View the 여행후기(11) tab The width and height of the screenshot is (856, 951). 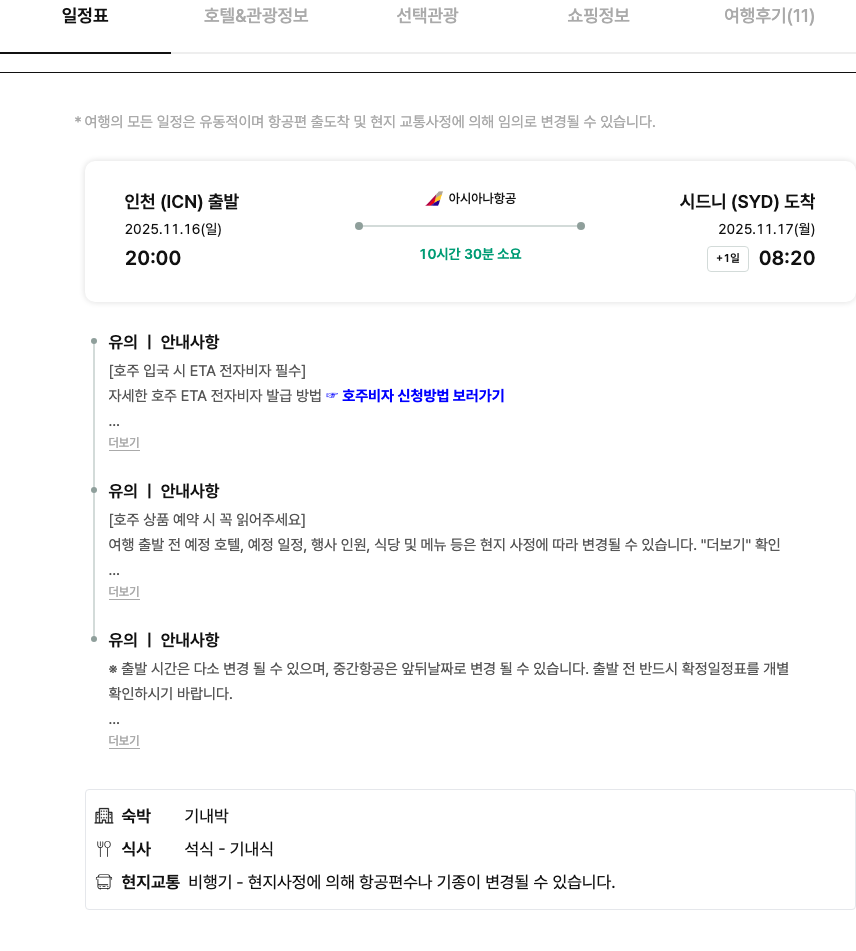coord(769,17)
